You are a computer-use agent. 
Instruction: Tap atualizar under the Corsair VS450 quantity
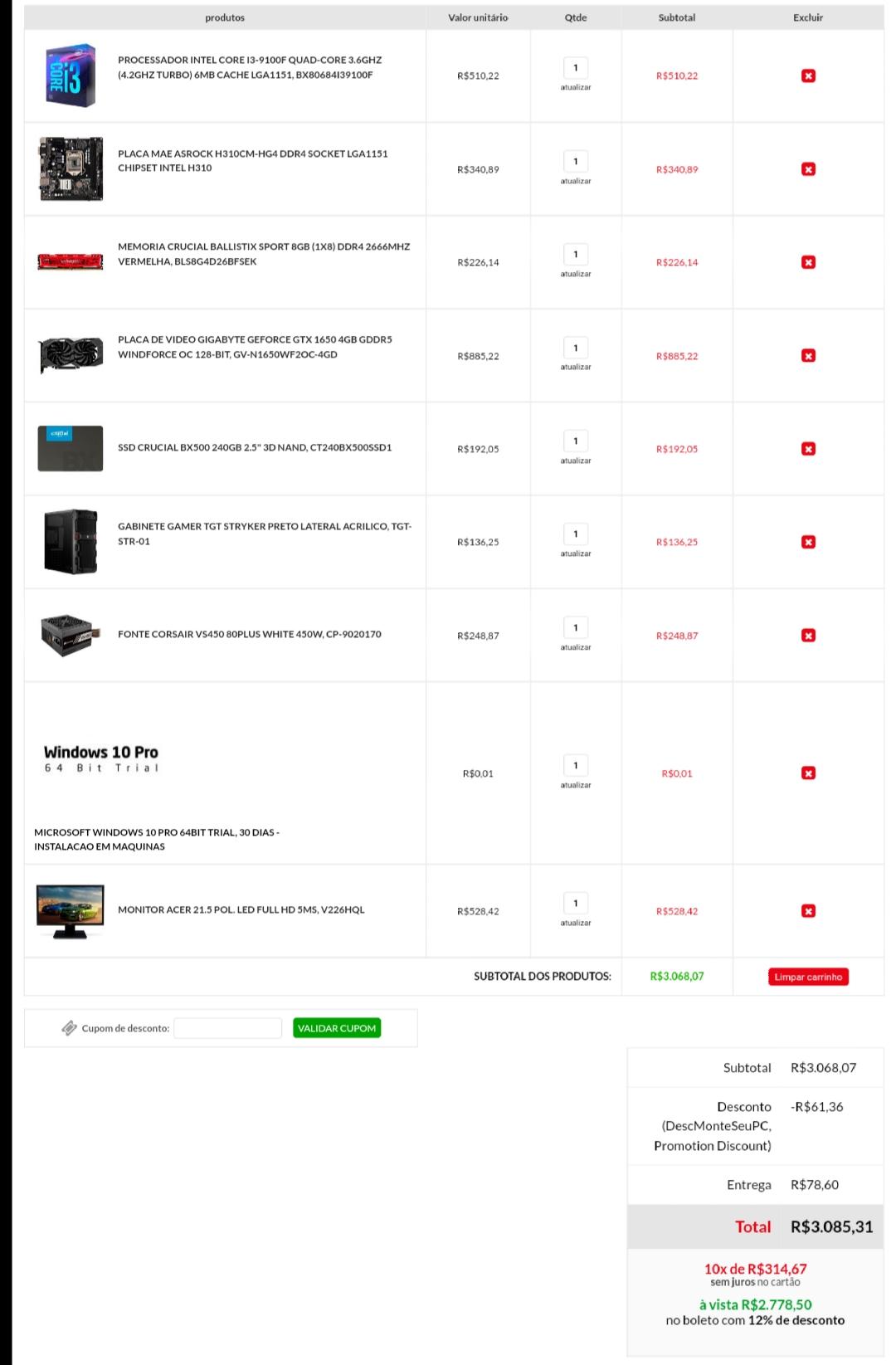pos(575,647)
